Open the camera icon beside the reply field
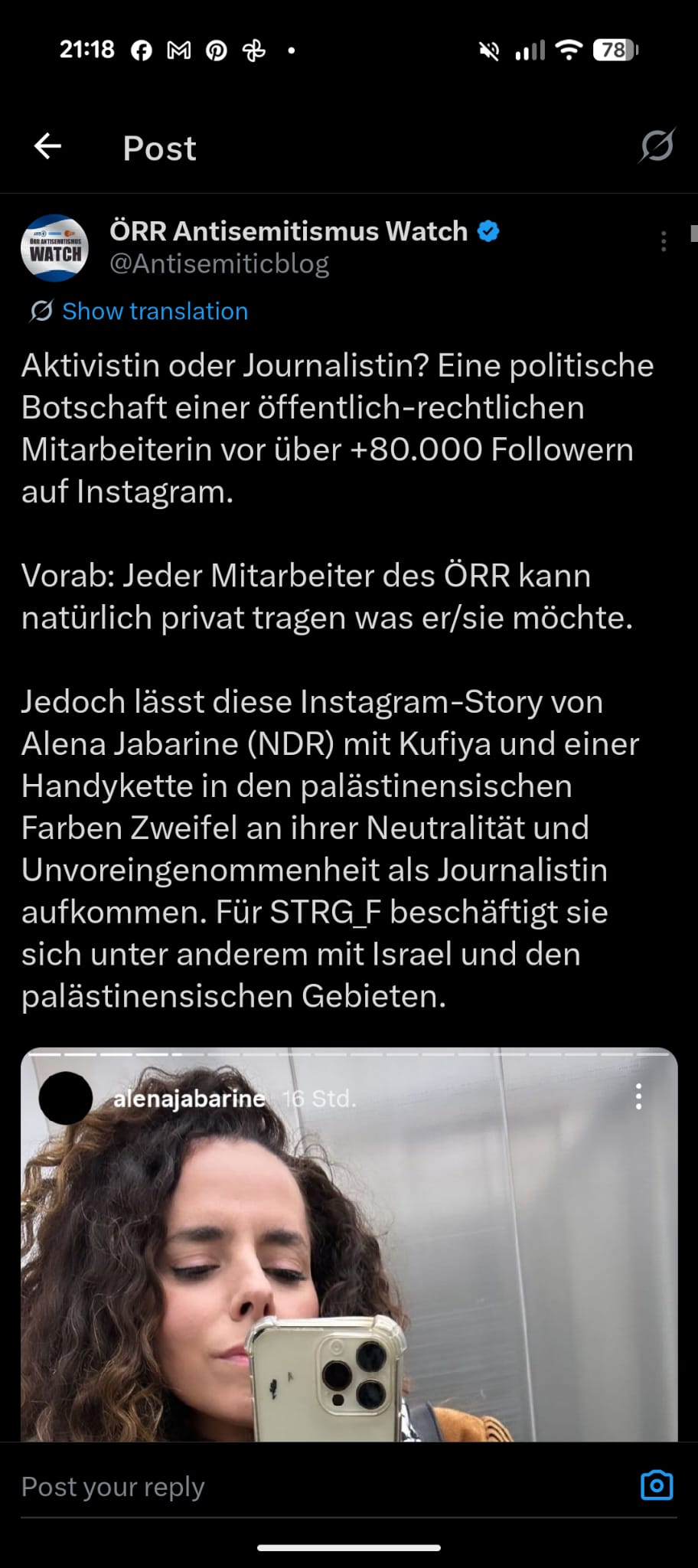 coord(656,1485)
